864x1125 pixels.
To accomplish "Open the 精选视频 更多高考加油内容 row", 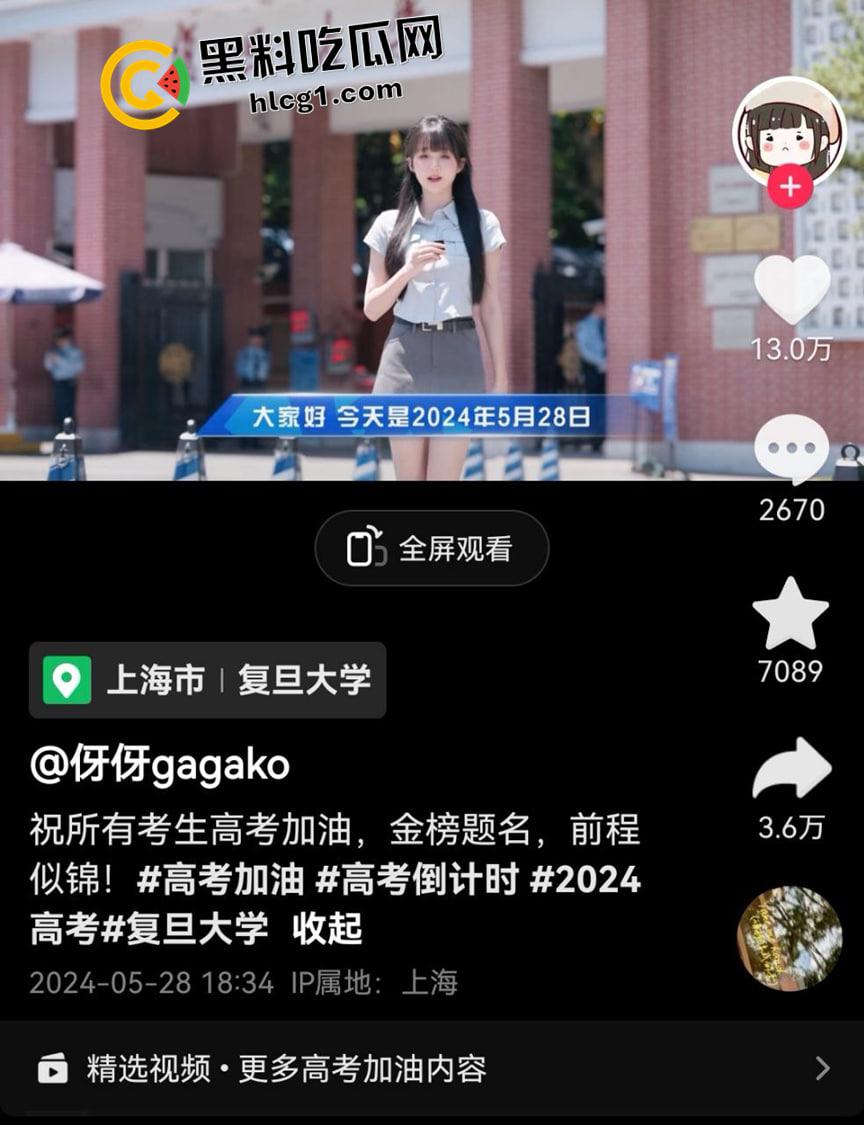I will (x=432, y=1069).
